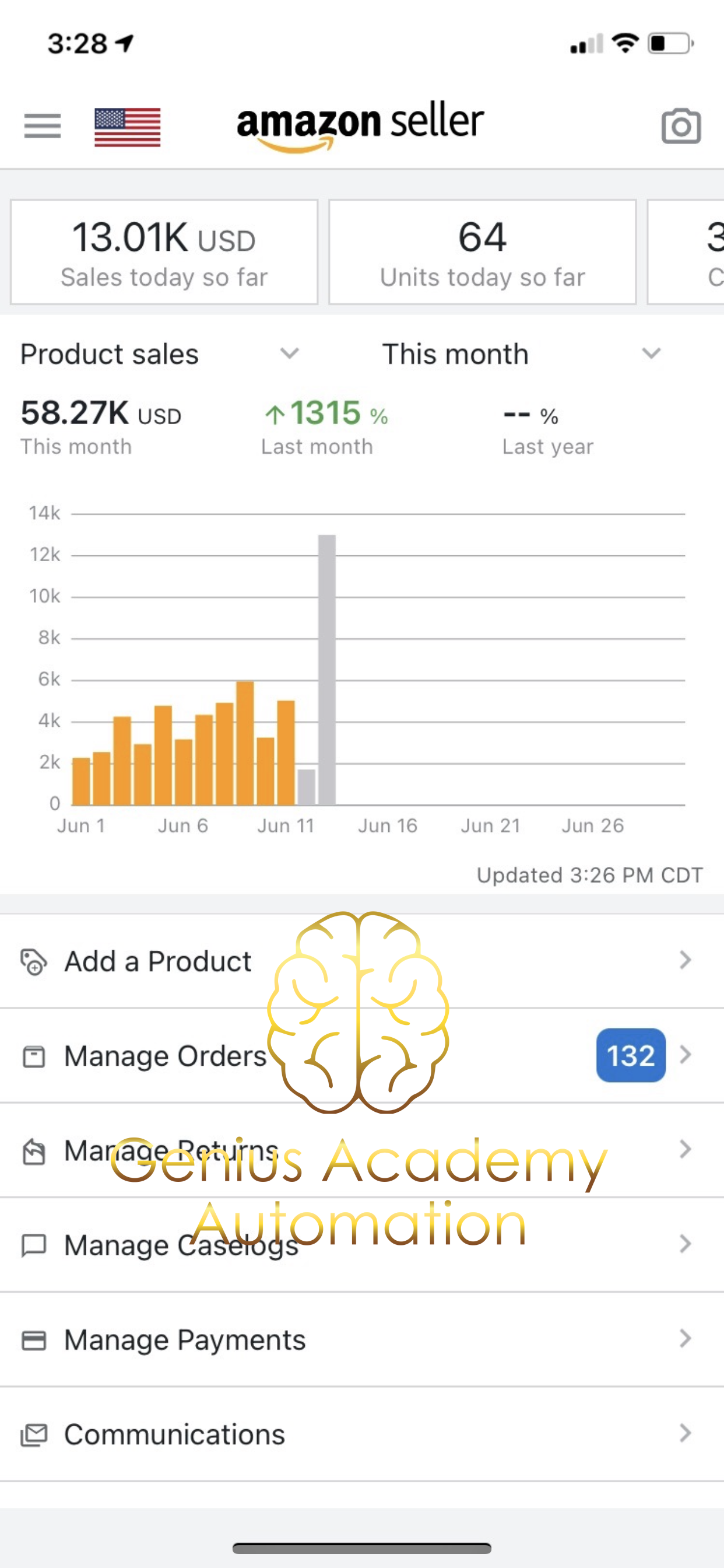Open Manage Returns

[x=362, y=1150]
